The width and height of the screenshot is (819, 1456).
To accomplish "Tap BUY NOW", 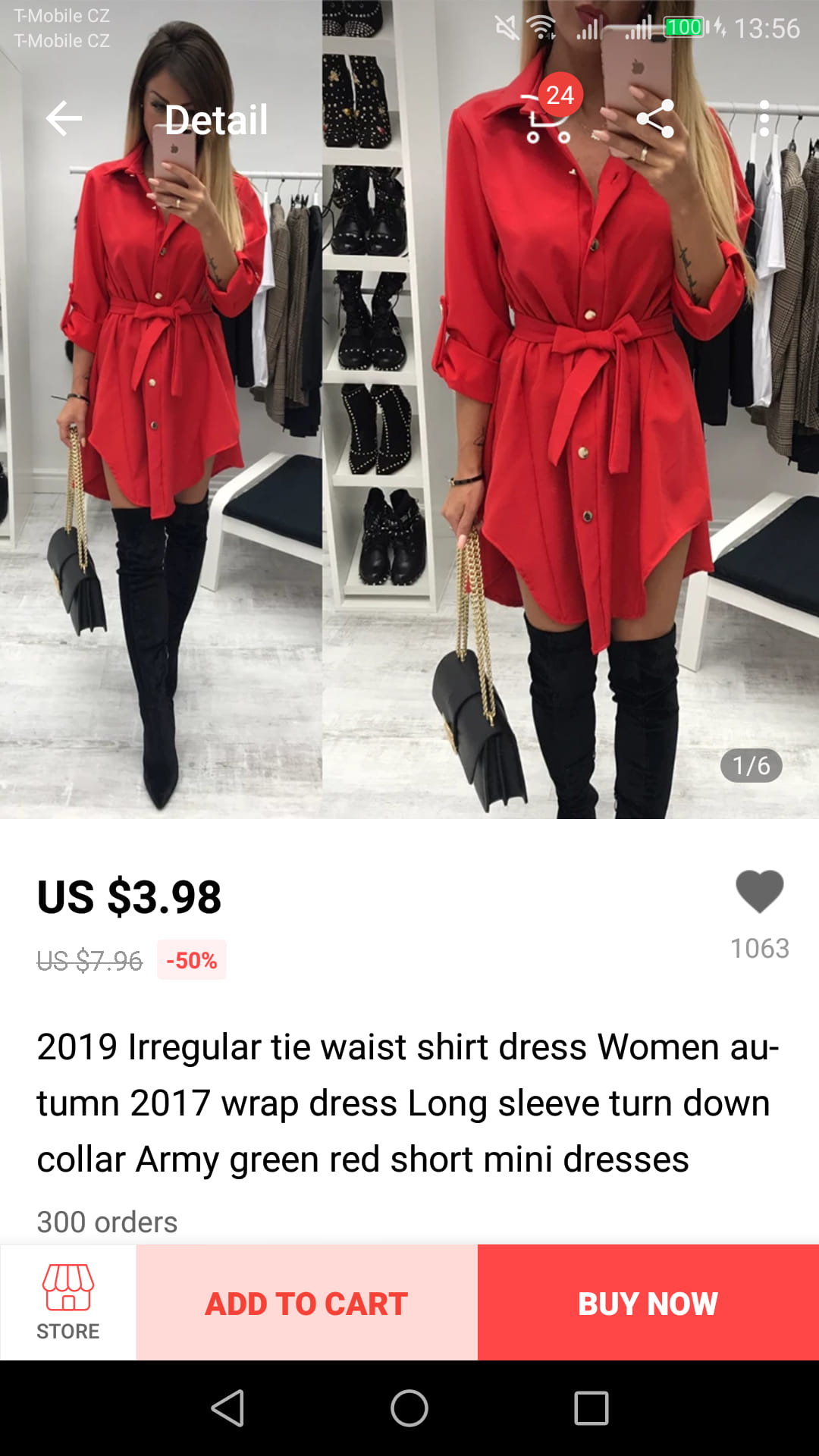I will pos(648,1302).
